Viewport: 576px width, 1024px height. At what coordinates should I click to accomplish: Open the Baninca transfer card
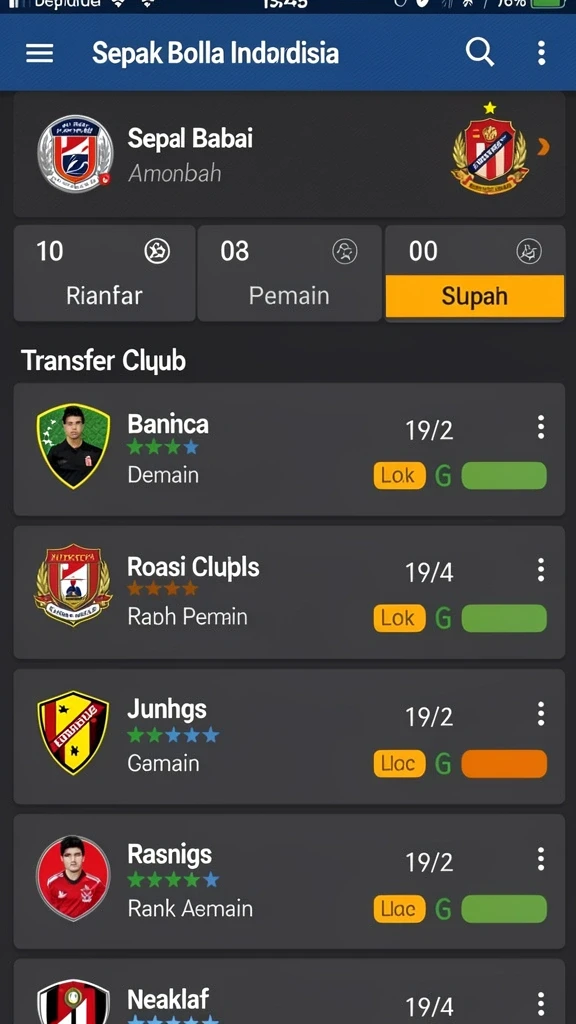(x=289, y=449)
